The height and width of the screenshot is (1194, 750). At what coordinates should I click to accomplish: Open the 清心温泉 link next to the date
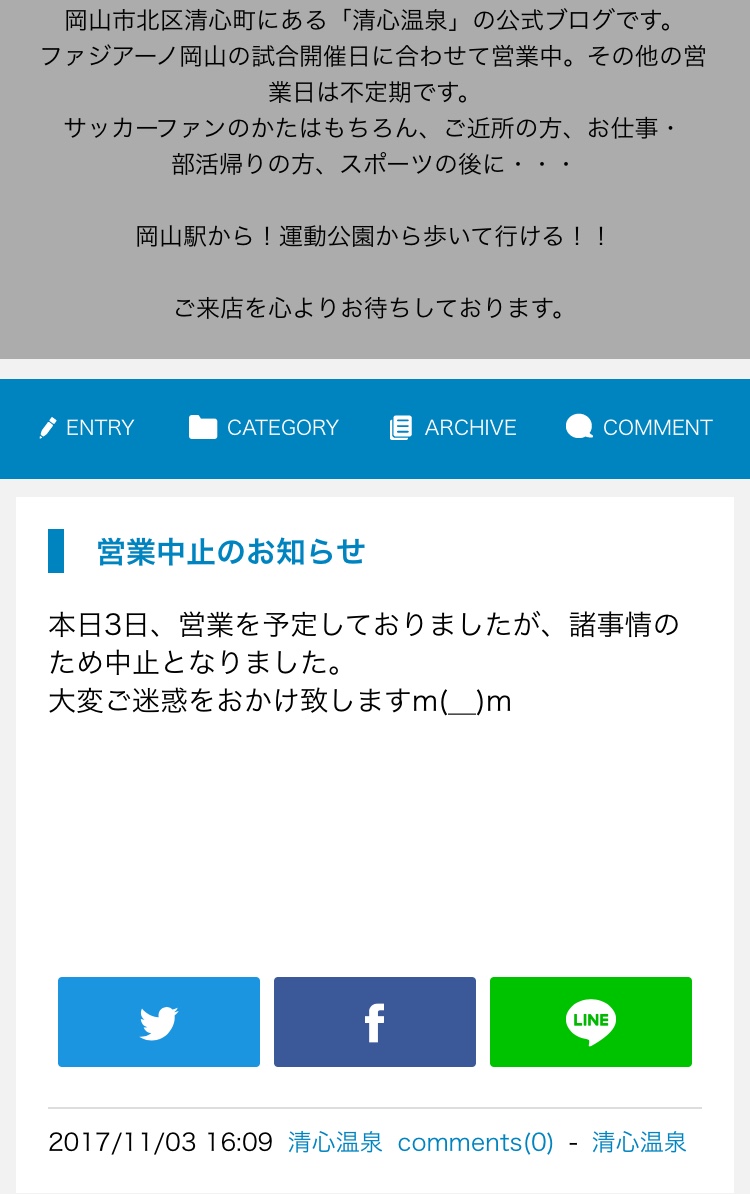click(x=335, y=1142)
